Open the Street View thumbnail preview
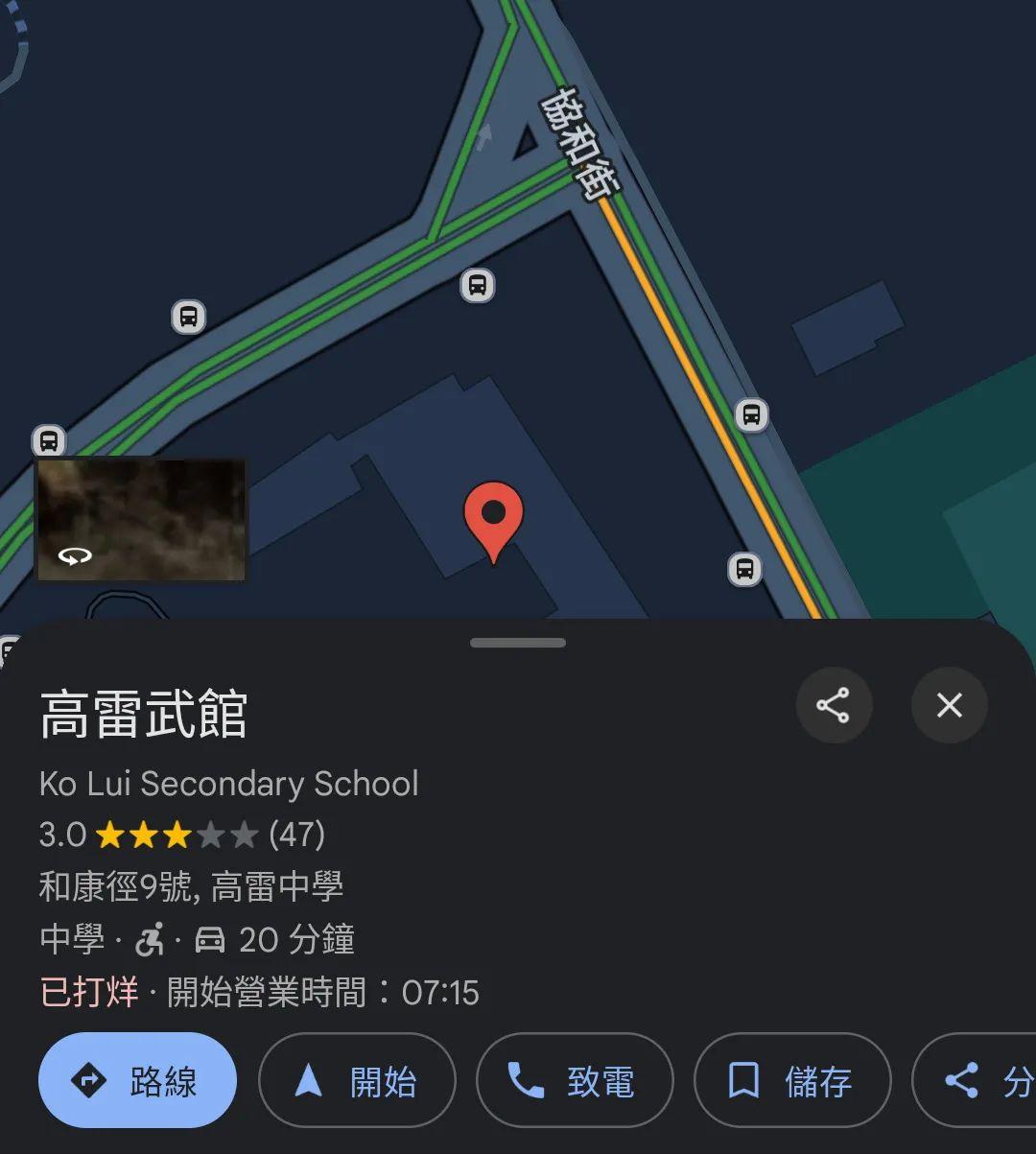The height and width of the screenshot is (1154, 1036). [142, 518]
